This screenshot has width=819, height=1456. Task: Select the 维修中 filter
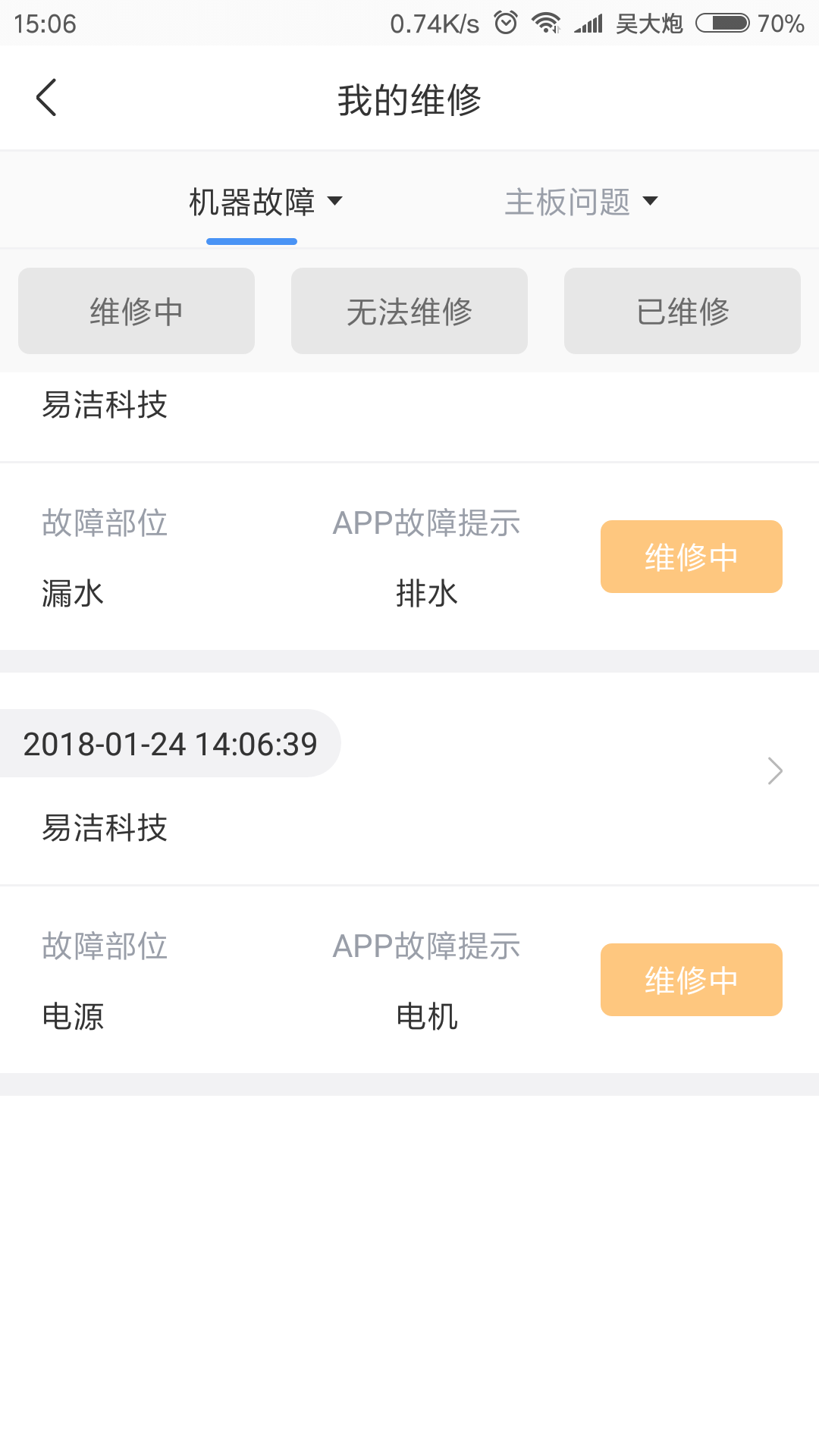point(136,310)
